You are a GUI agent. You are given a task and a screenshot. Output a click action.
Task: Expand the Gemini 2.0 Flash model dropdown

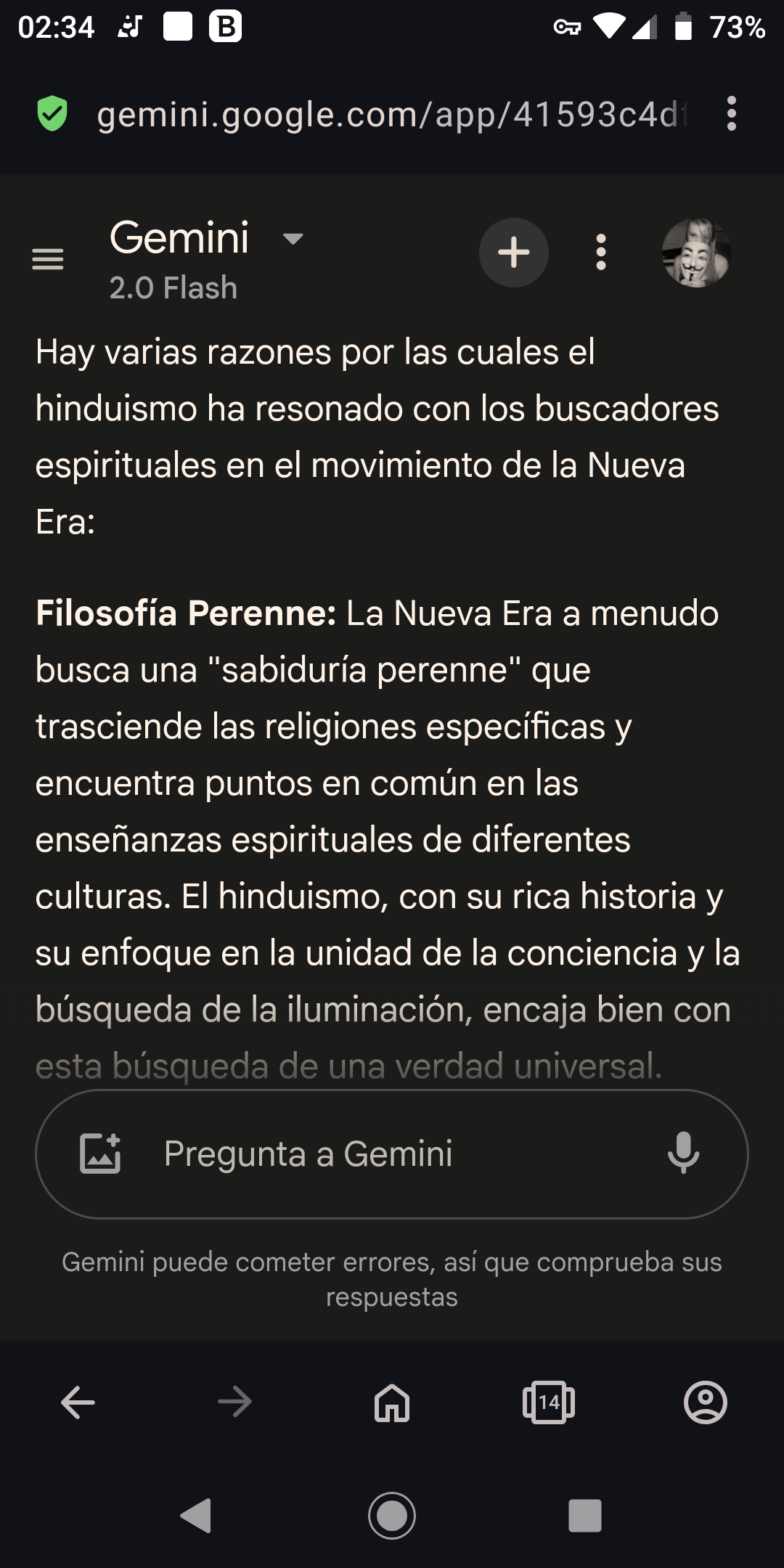point(293,239)
